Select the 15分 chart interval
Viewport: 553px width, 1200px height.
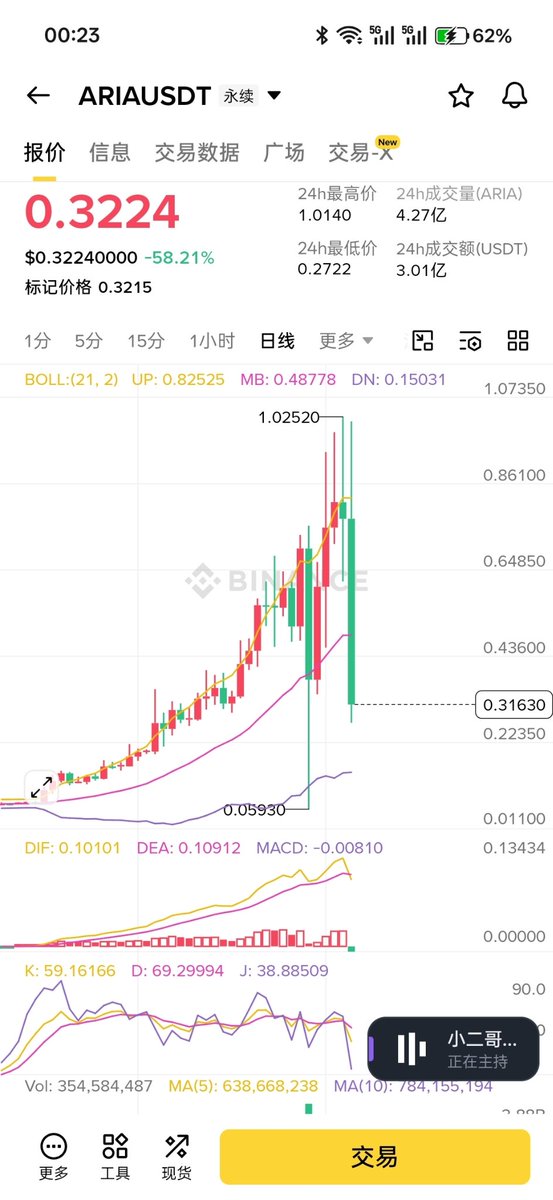point(146,341)
